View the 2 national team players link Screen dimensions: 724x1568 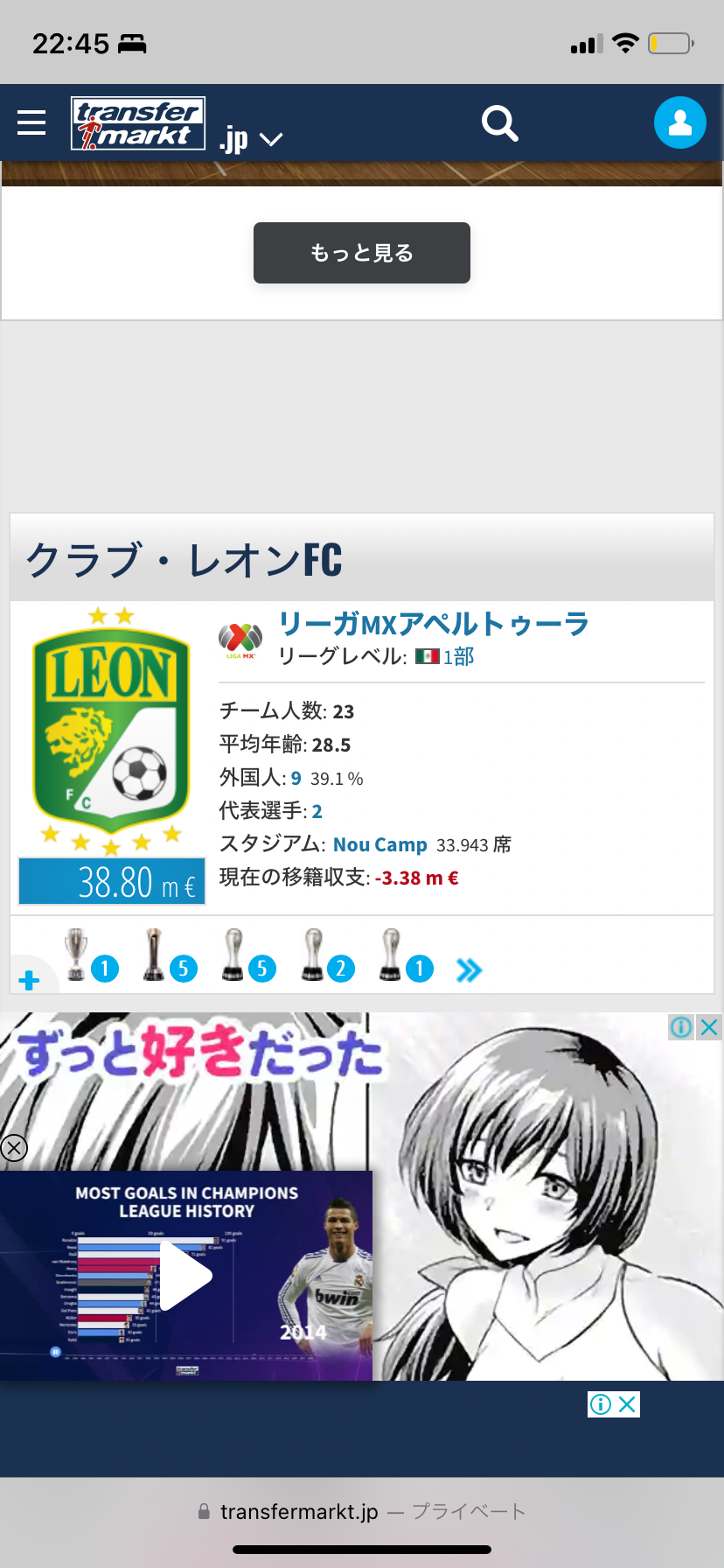click(317, 811)
